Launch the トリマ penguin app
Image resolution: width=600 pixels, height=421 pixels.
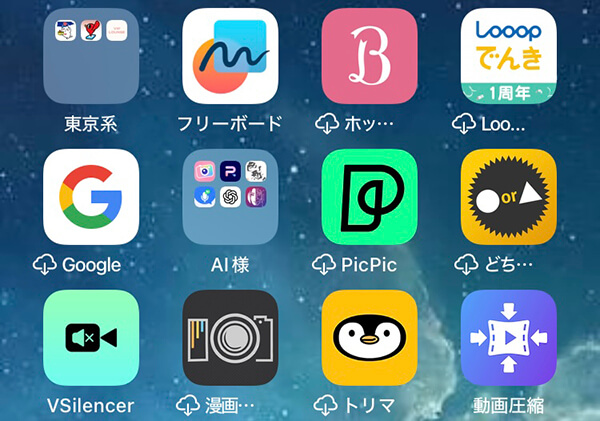[369, 338]
